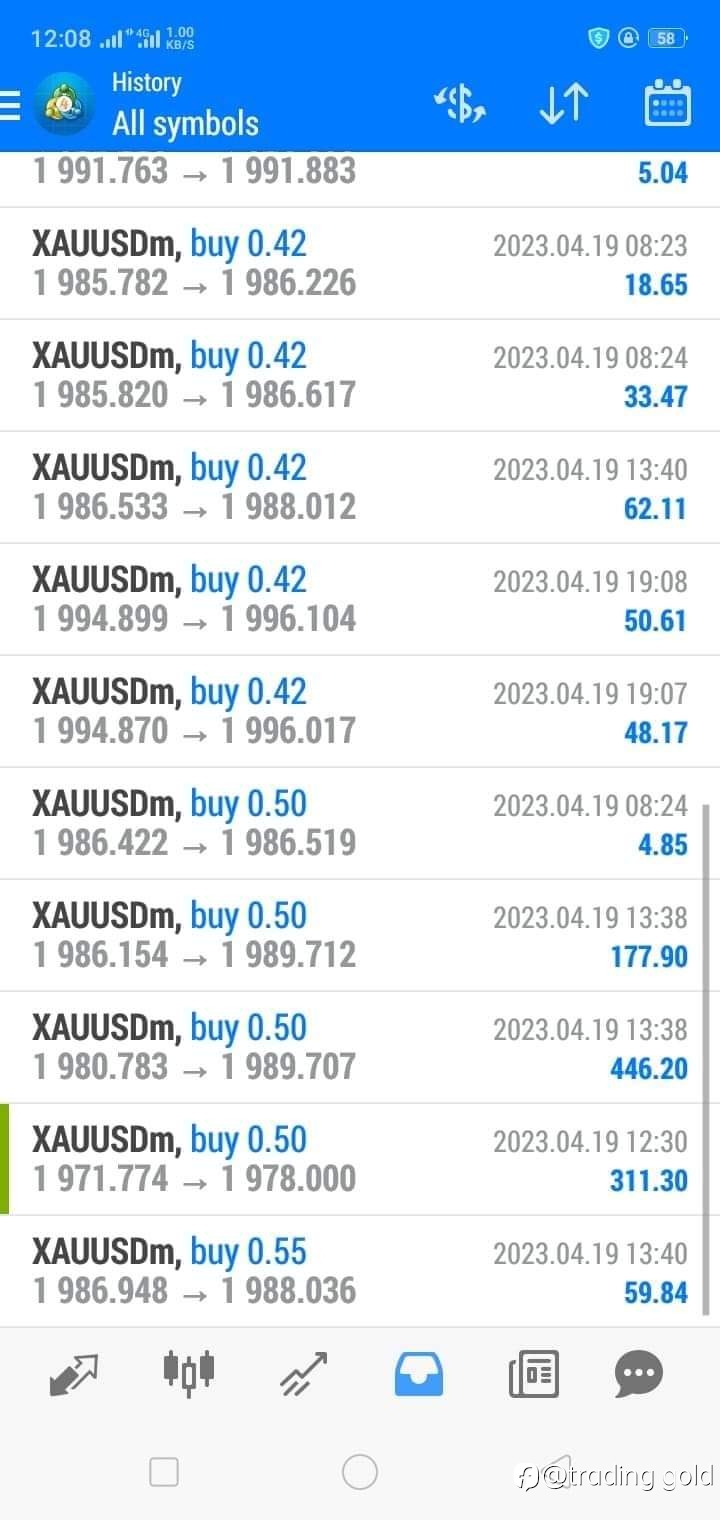Screen dimensions: 720x1520
Task: Switch to the Quotes tab
Action: pyautogui.click(x=74, y=1374)
